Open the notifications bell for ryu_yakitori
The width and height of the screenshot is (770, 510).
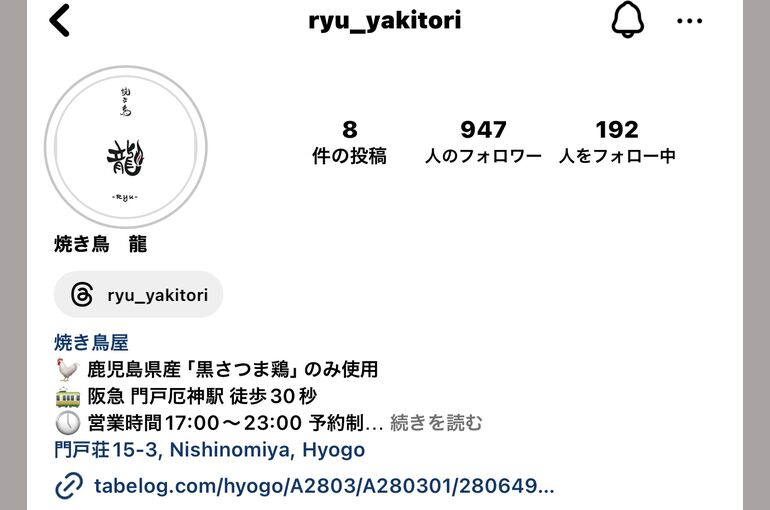(628, 20)
